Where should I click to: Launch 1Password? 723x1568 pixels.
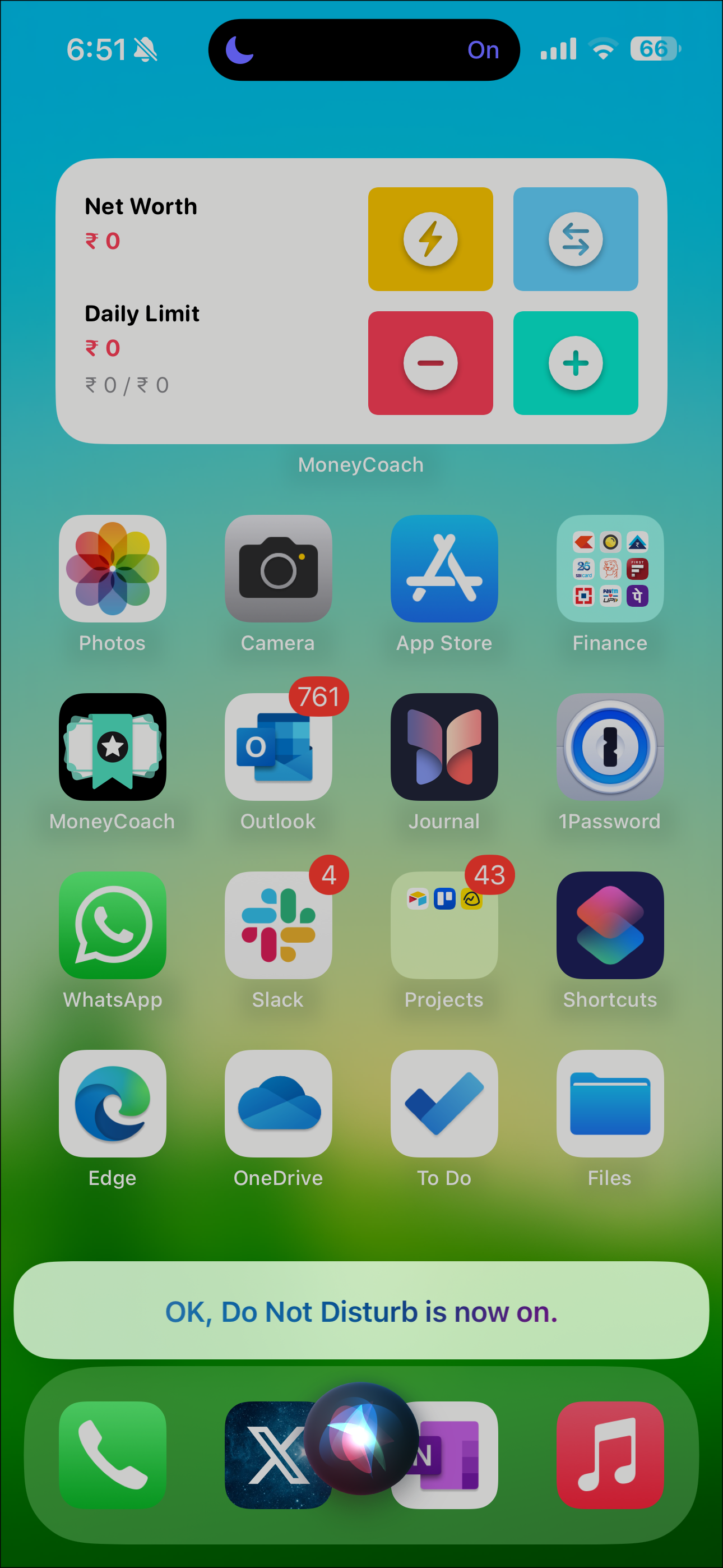click(609, 748)
